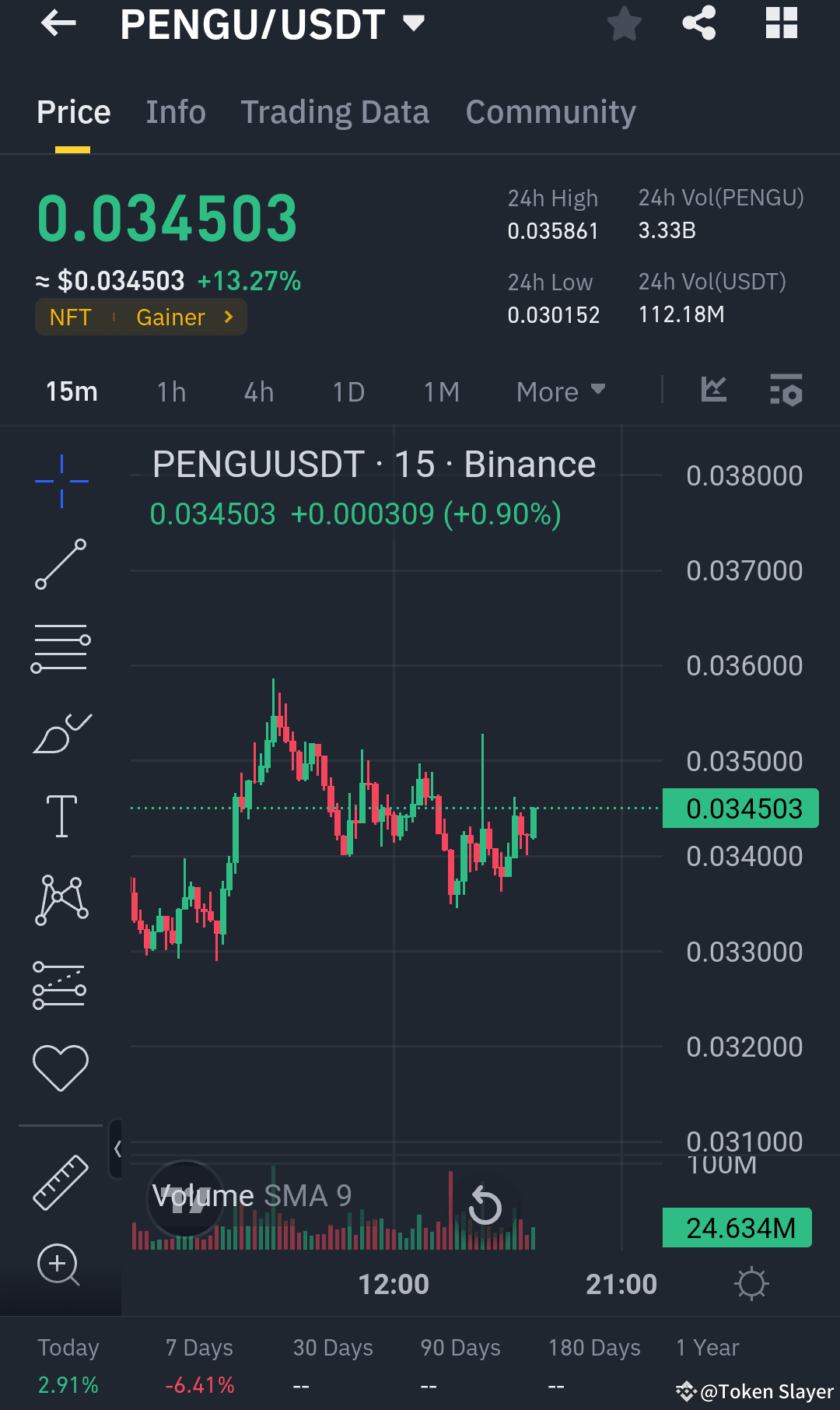
Task: Switch to the Trading Data tab
Action: pos(335,111)
